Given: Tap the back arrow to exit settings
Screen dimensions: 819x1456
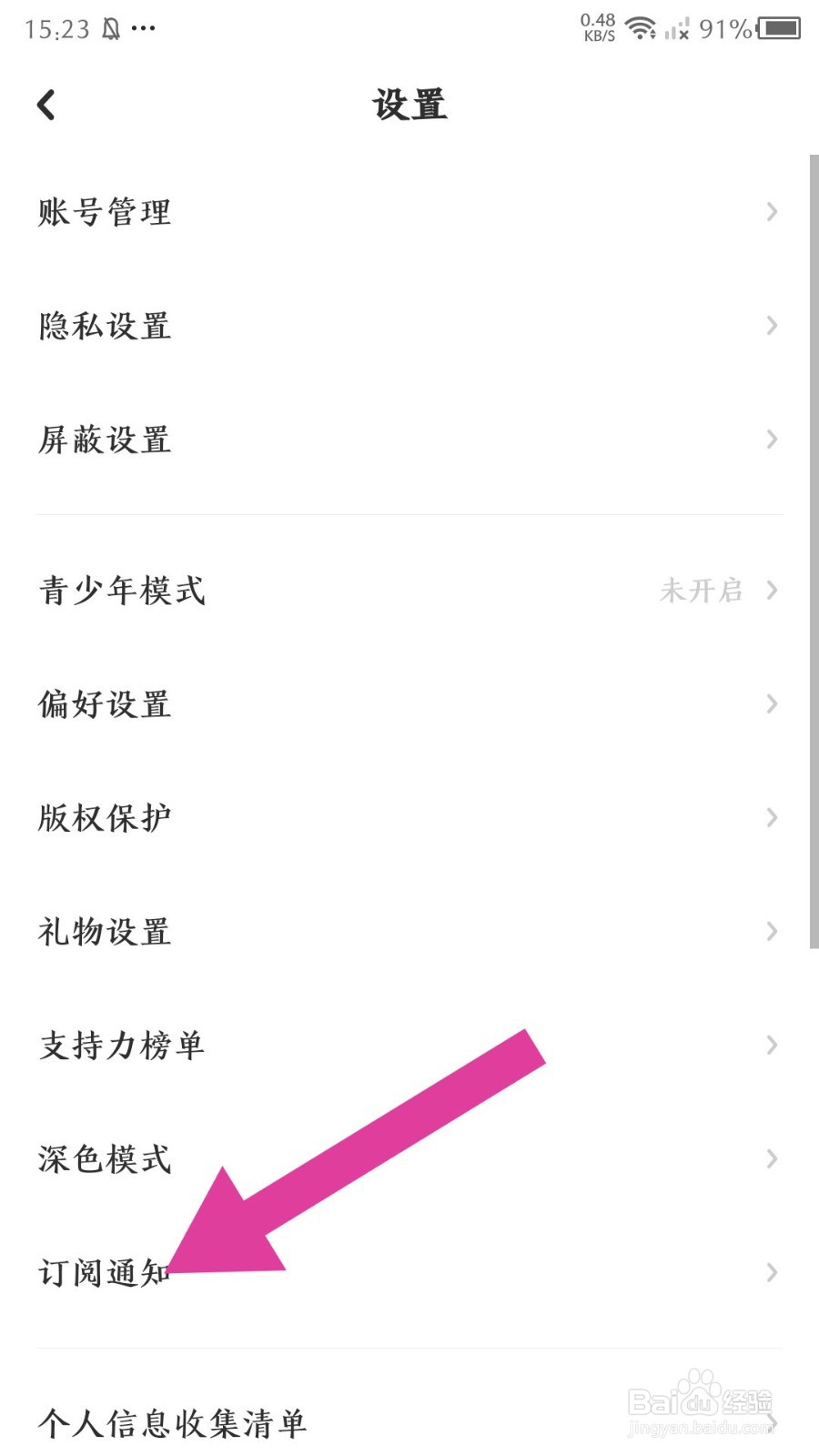Looking at the screenshot, I should tap(45, 104).
